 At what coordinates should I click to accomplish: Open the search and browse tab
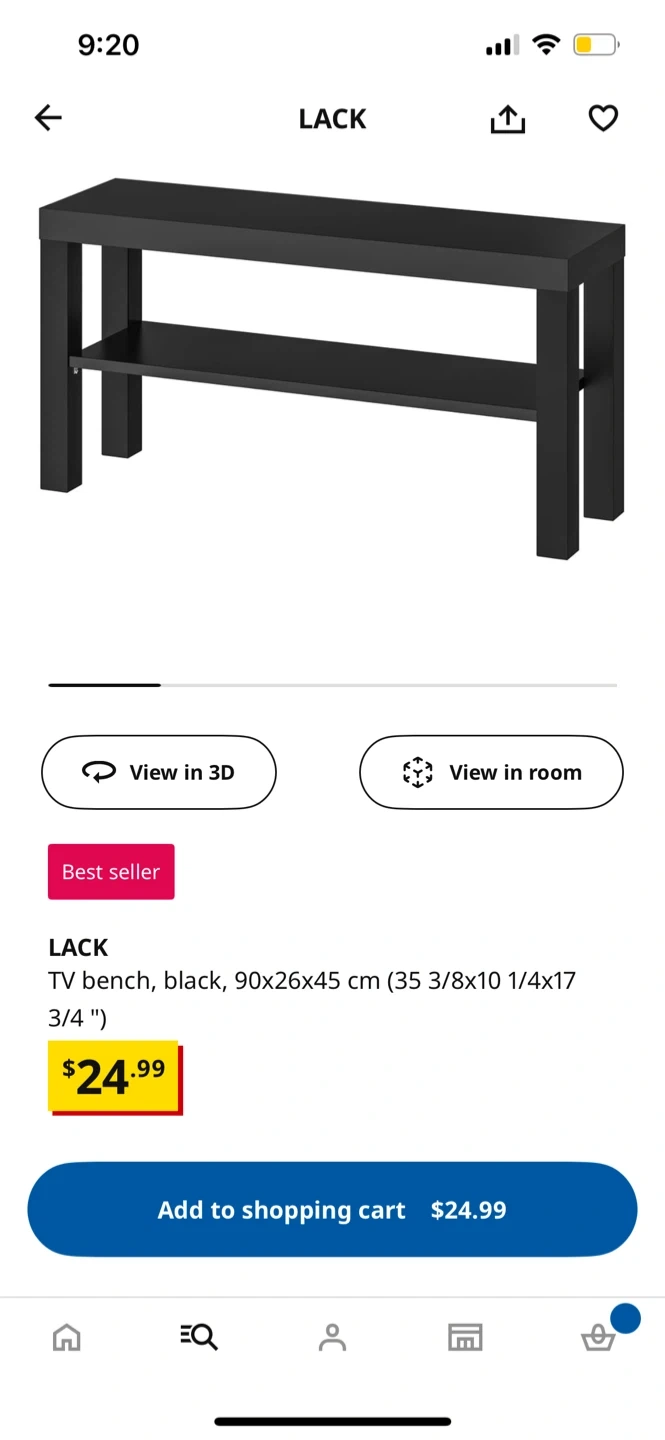199,1337
